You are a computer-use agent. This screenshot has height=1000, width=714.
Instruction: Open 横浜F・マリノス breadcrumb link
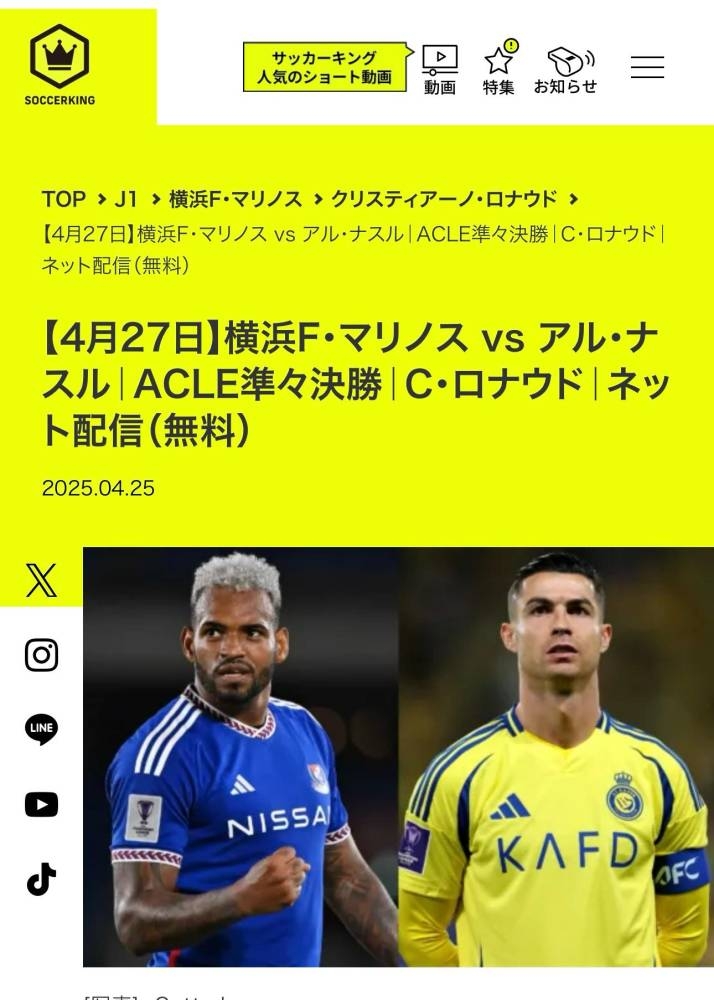pyautogui.click(x=235, y=198)
